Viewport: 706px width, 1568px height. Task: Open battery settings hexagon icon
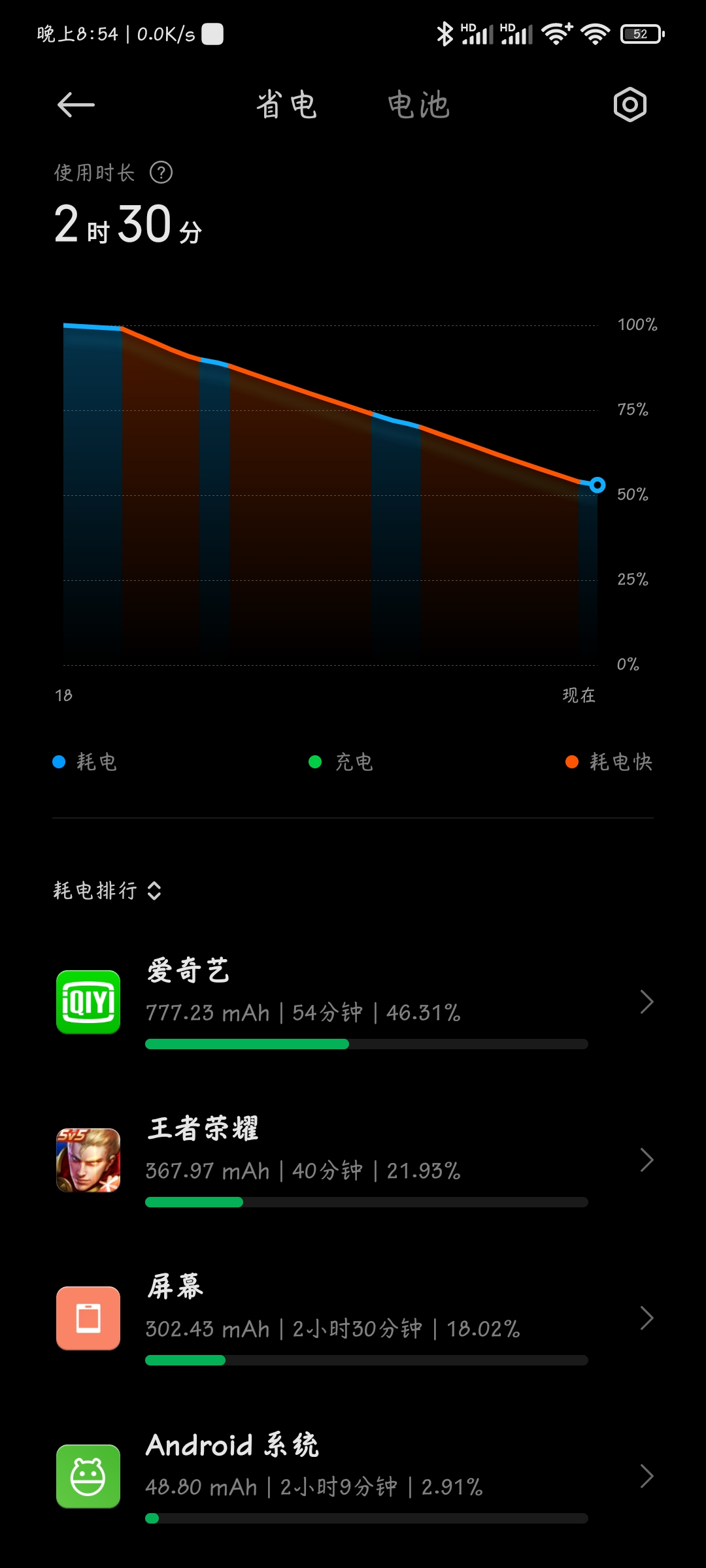click(630, 105)
